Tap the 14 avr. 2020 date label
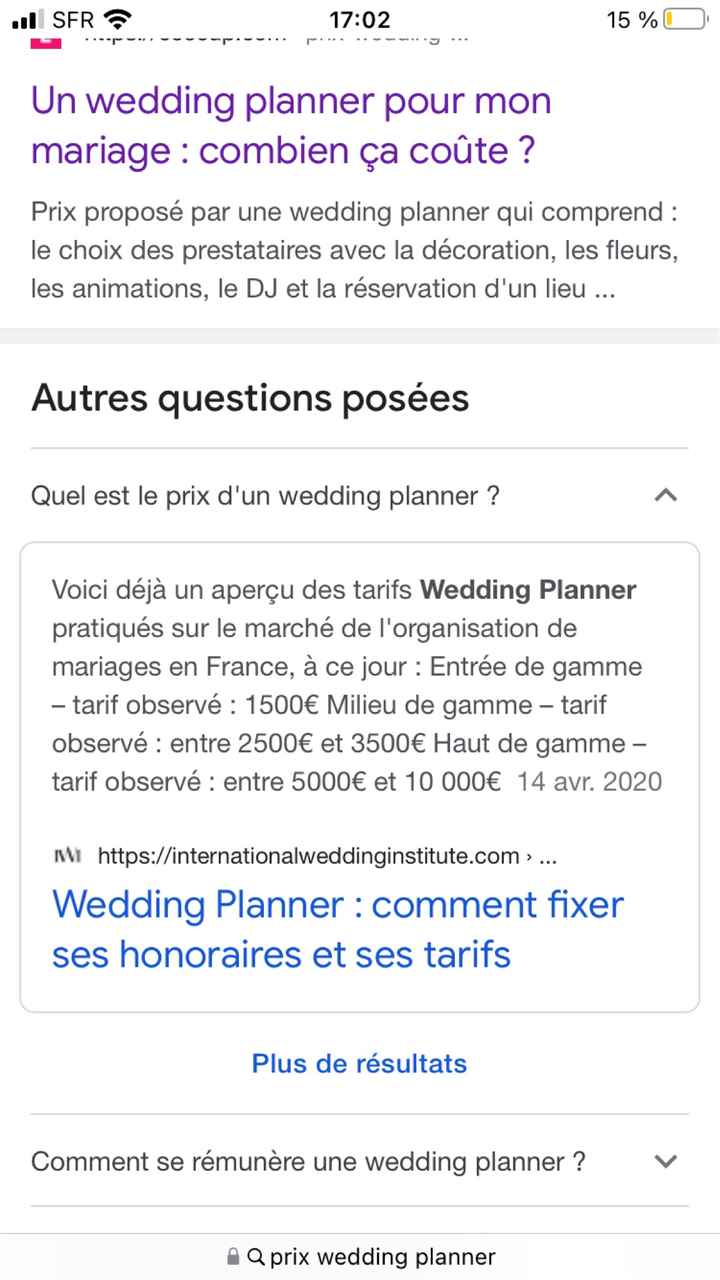720x1280 pixels. [x=588, y=782]
